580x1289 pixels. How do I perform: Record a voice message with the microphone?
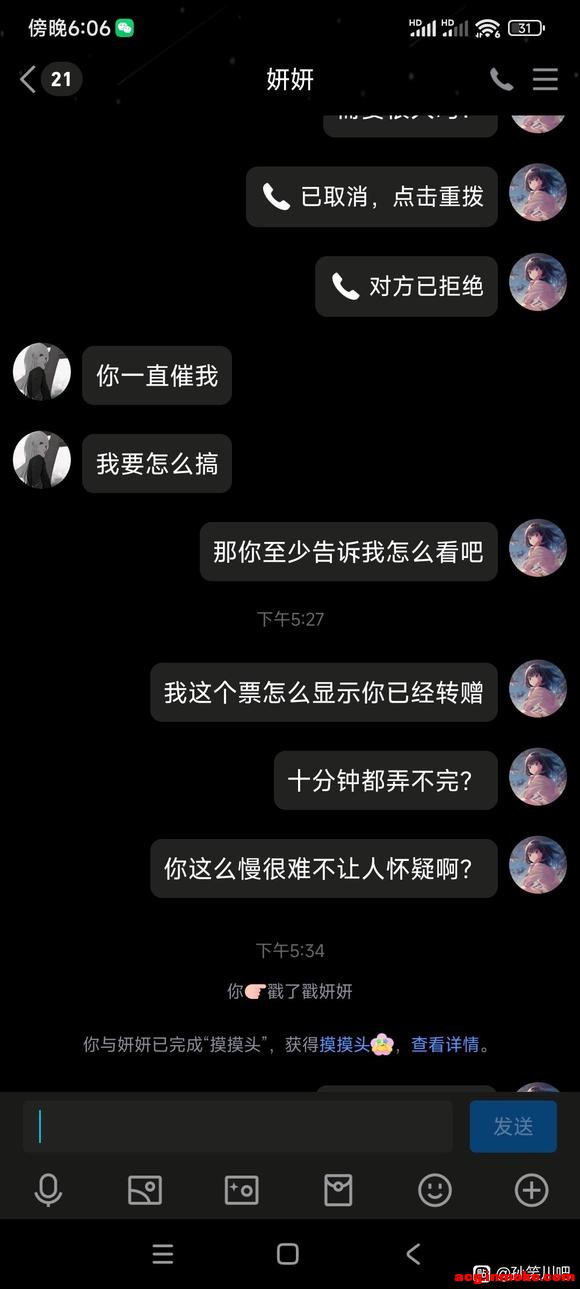point(48,1190)
